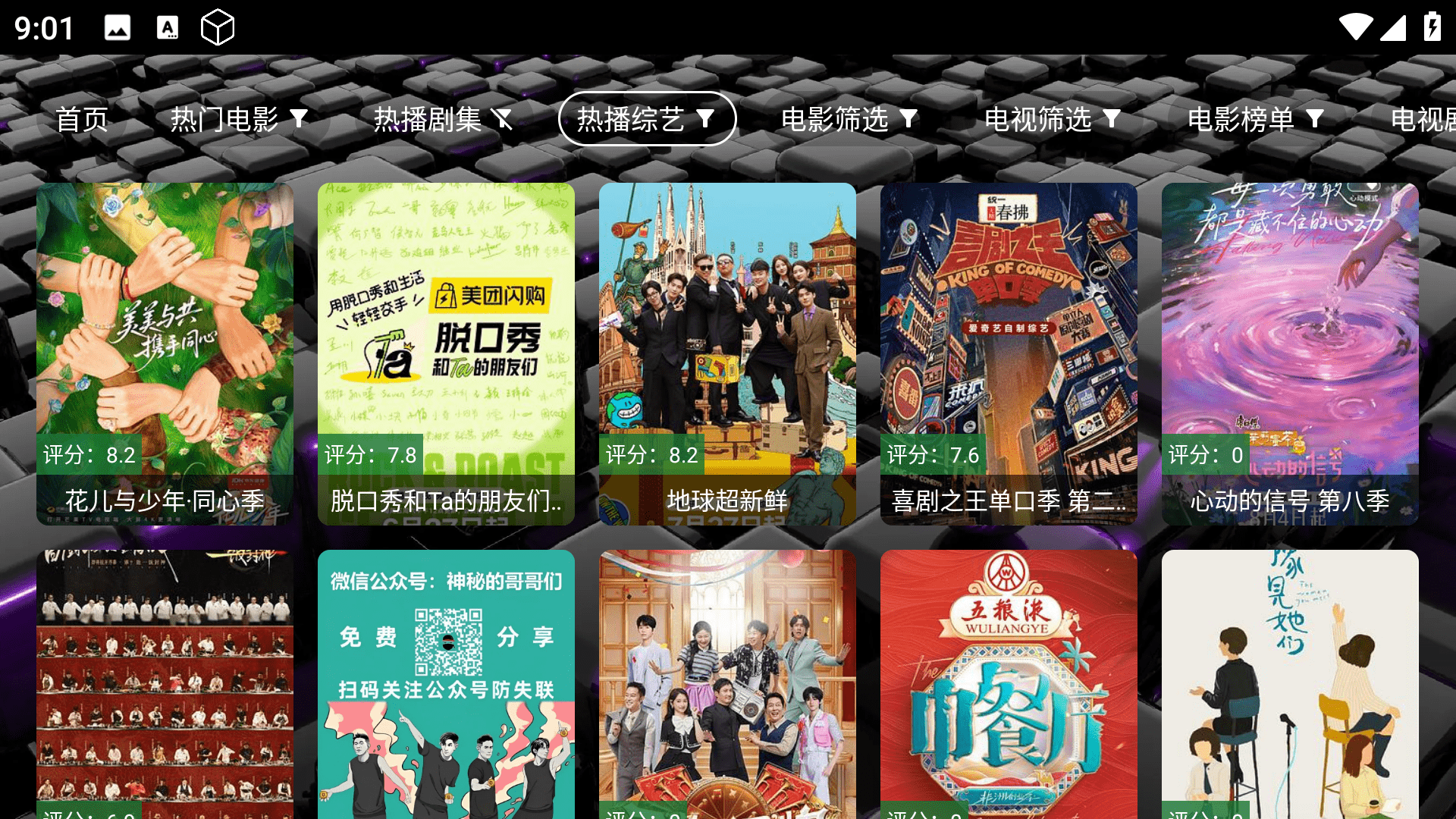Select 心动的信号 第八季 card
This screenshot has height=819, width=1456.
[x=1290, y=353]
